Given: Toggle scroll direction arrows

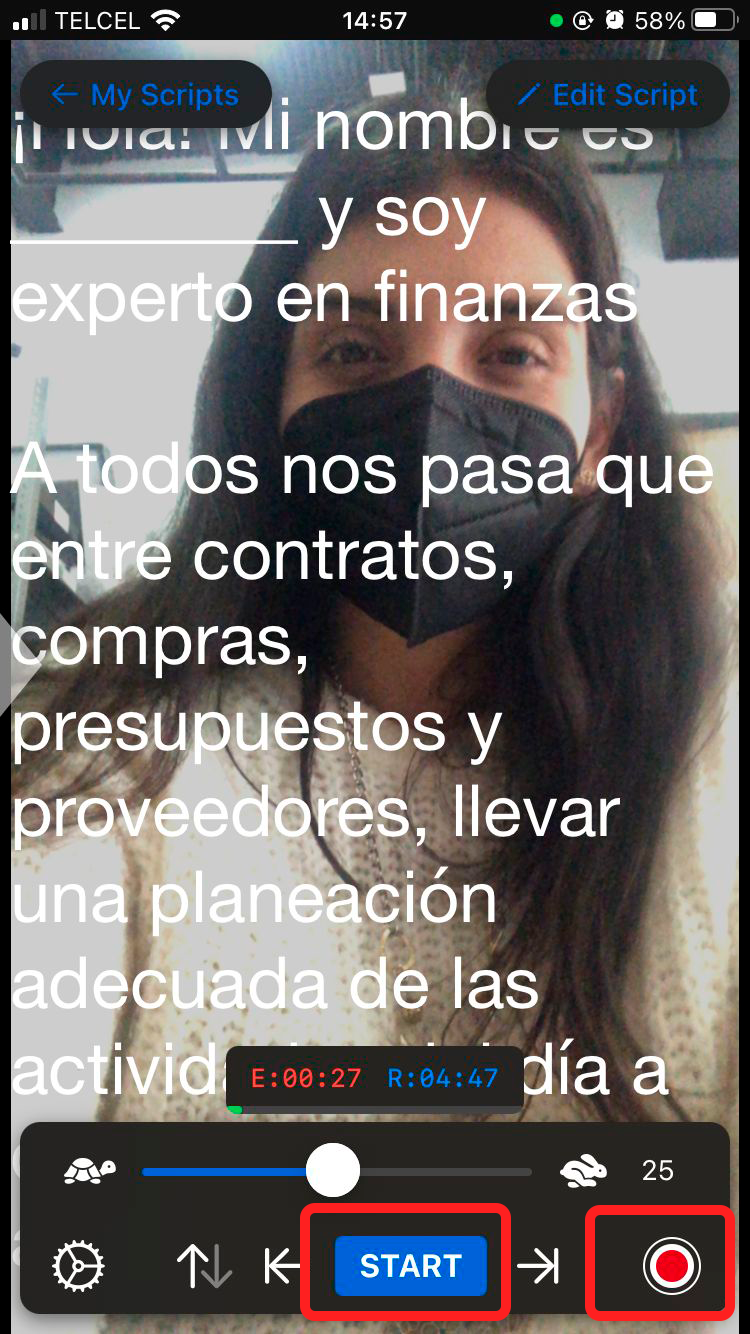Looking at the screenshot, I should click(204, 1267).
